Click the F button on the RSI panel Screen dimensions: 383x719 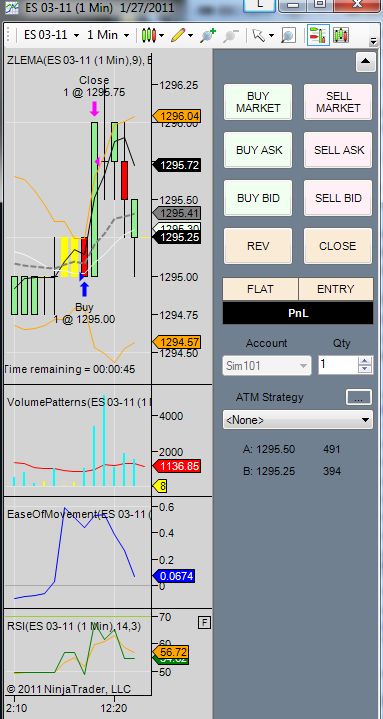coord(205,623)
